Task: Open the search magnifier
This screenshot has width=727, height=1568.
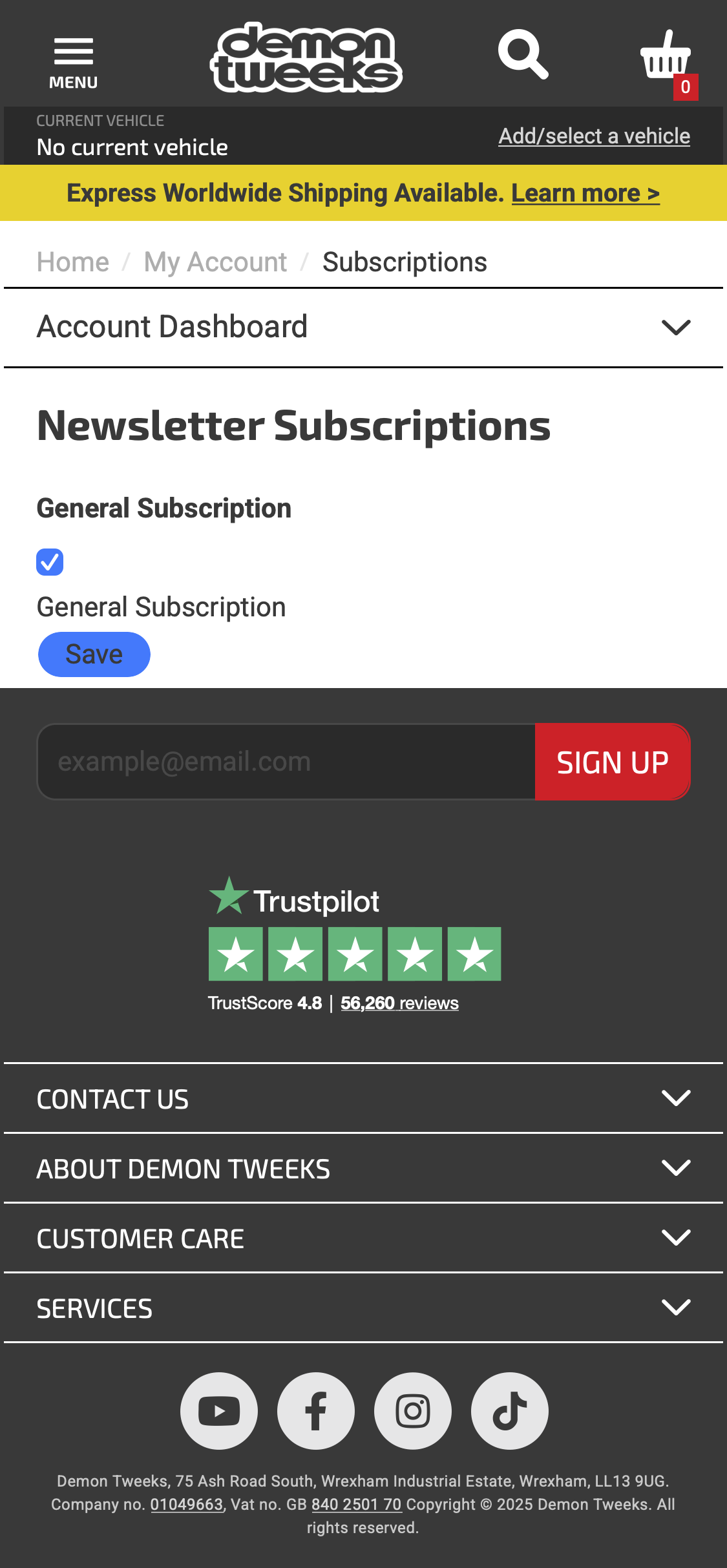Action: (523, 54)
